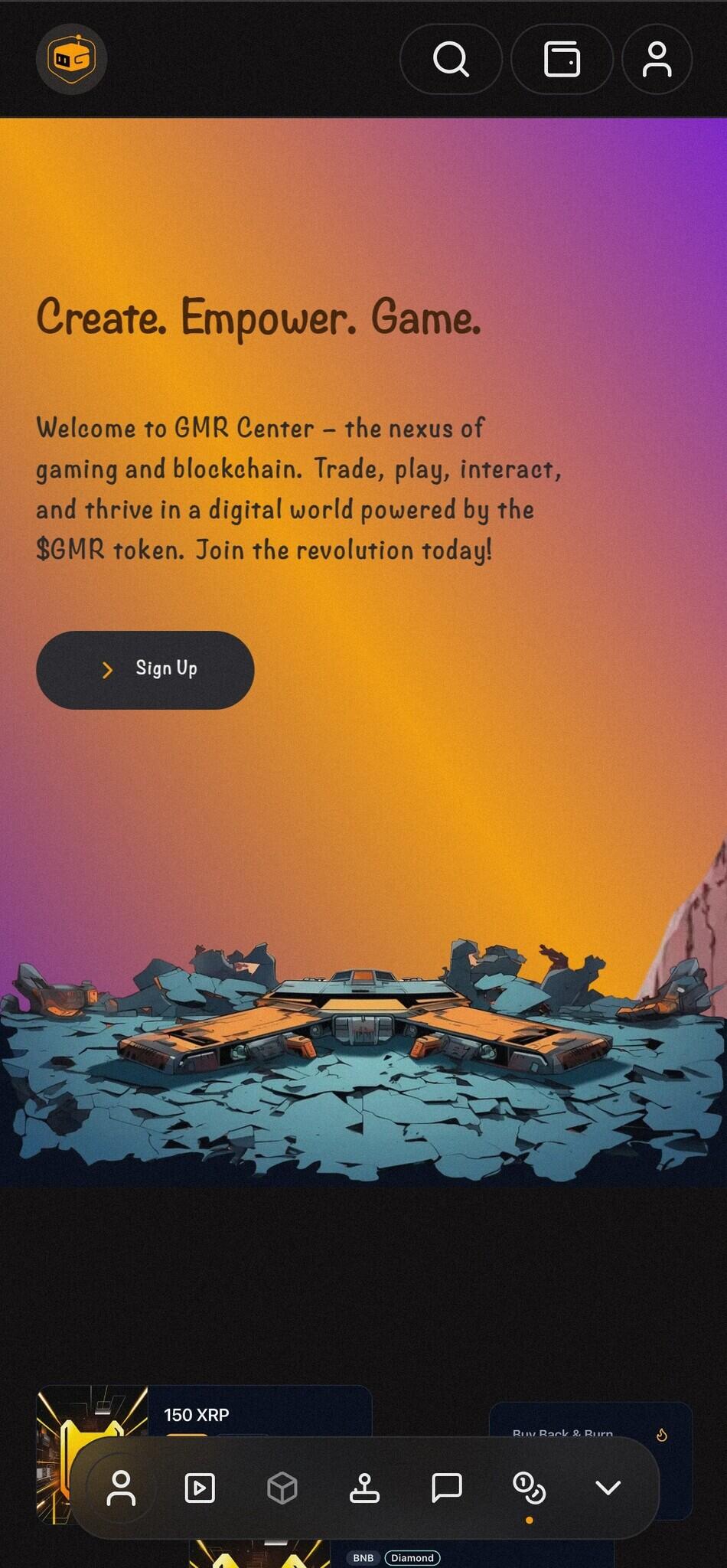Open the user account icon in header

click(x=657, y=59)
